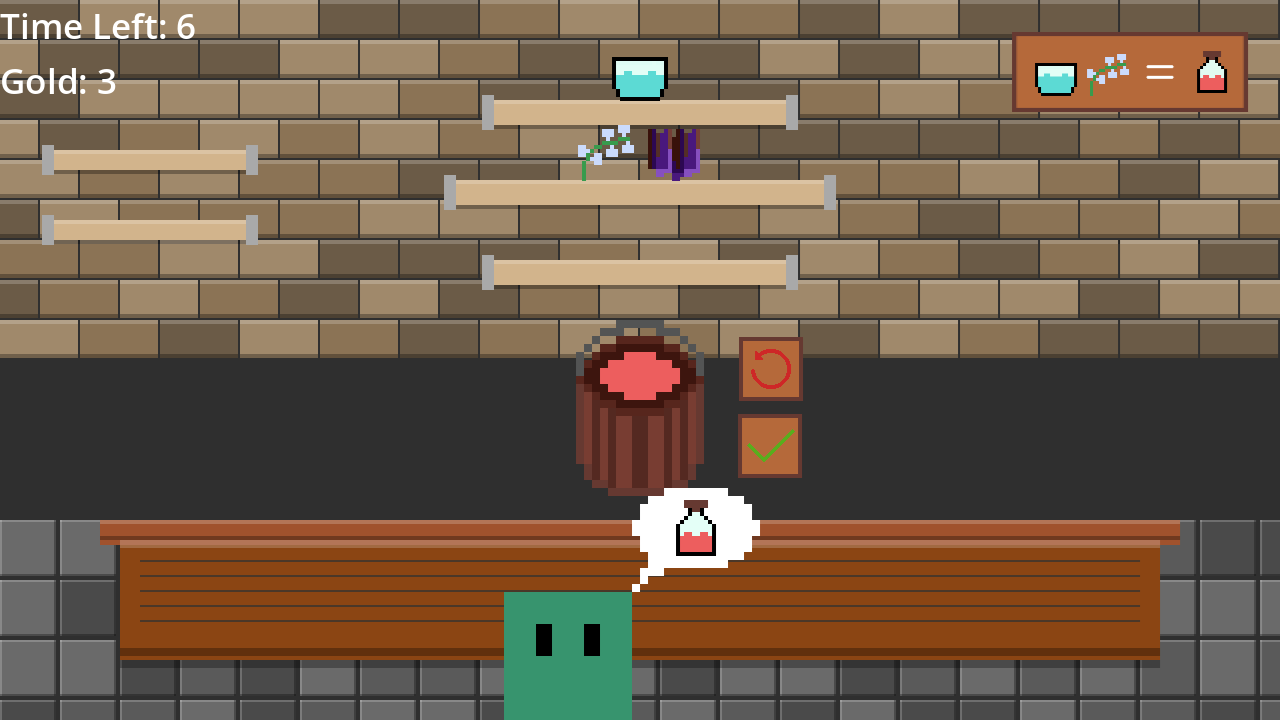Select the blue flower sprig ingredient
The height and width of the screenshot is (720, 1280).
click(x=605, y=151)
